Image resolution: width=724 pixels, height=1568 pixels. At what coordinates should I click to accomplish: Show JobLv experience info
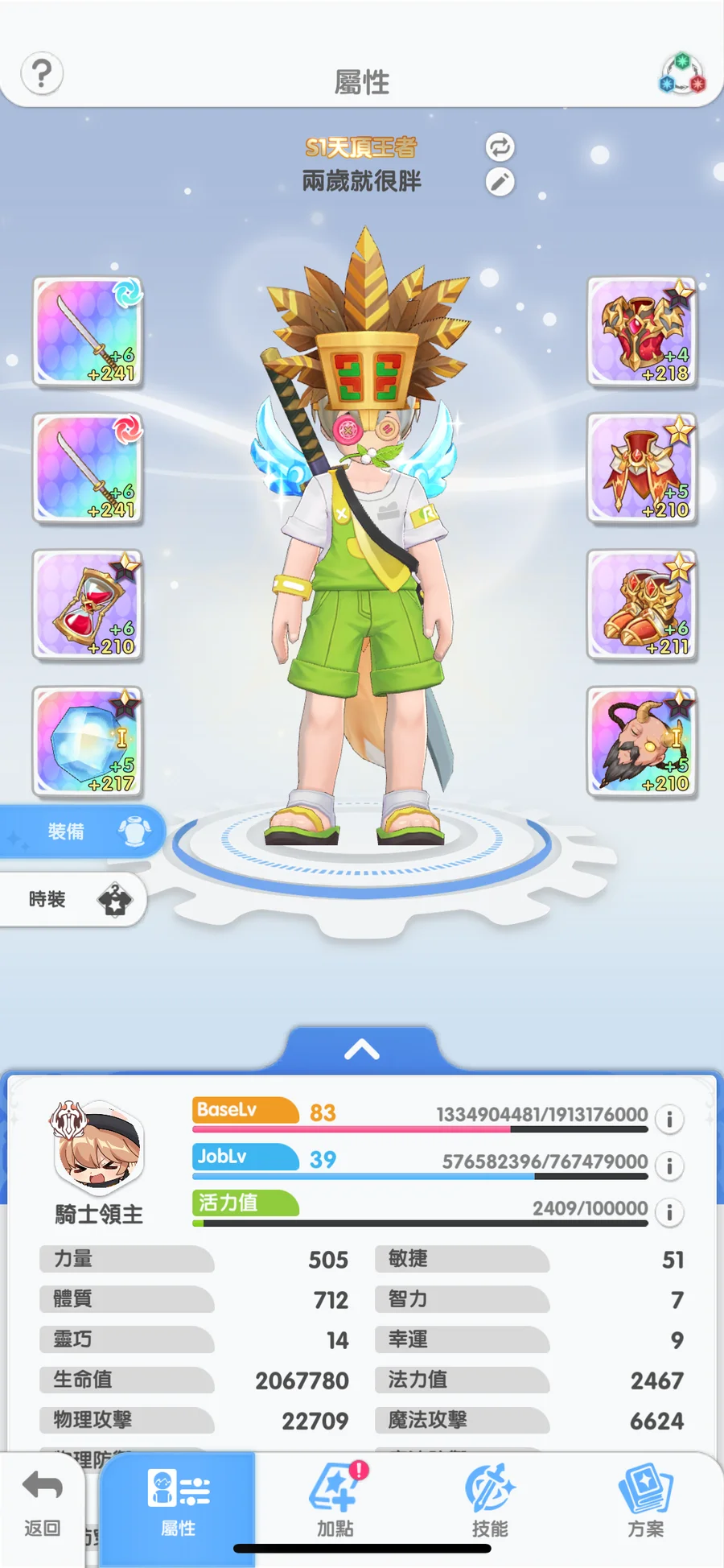[x=669, y=1166]
